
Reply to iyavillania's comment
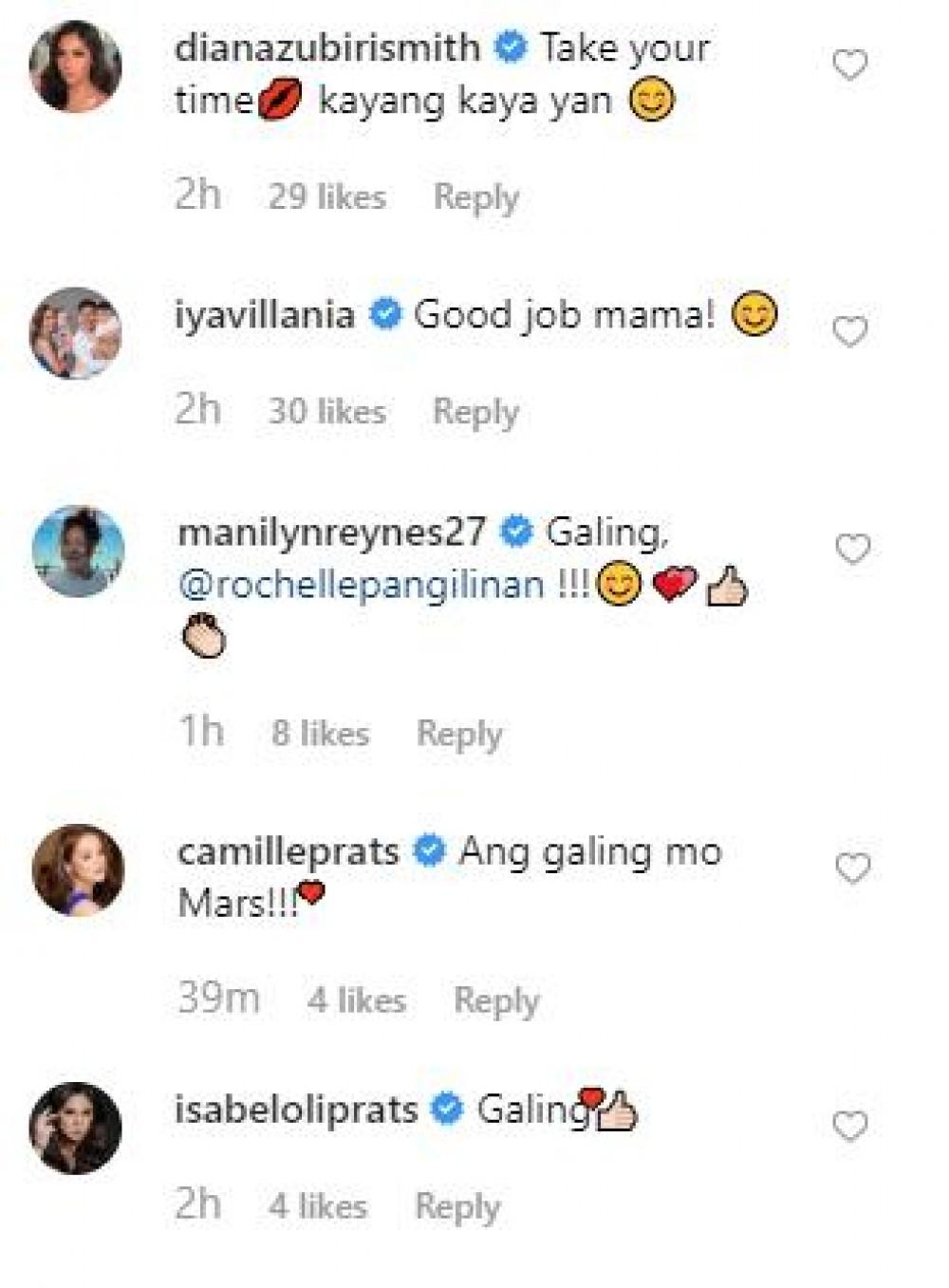point(475,412)
